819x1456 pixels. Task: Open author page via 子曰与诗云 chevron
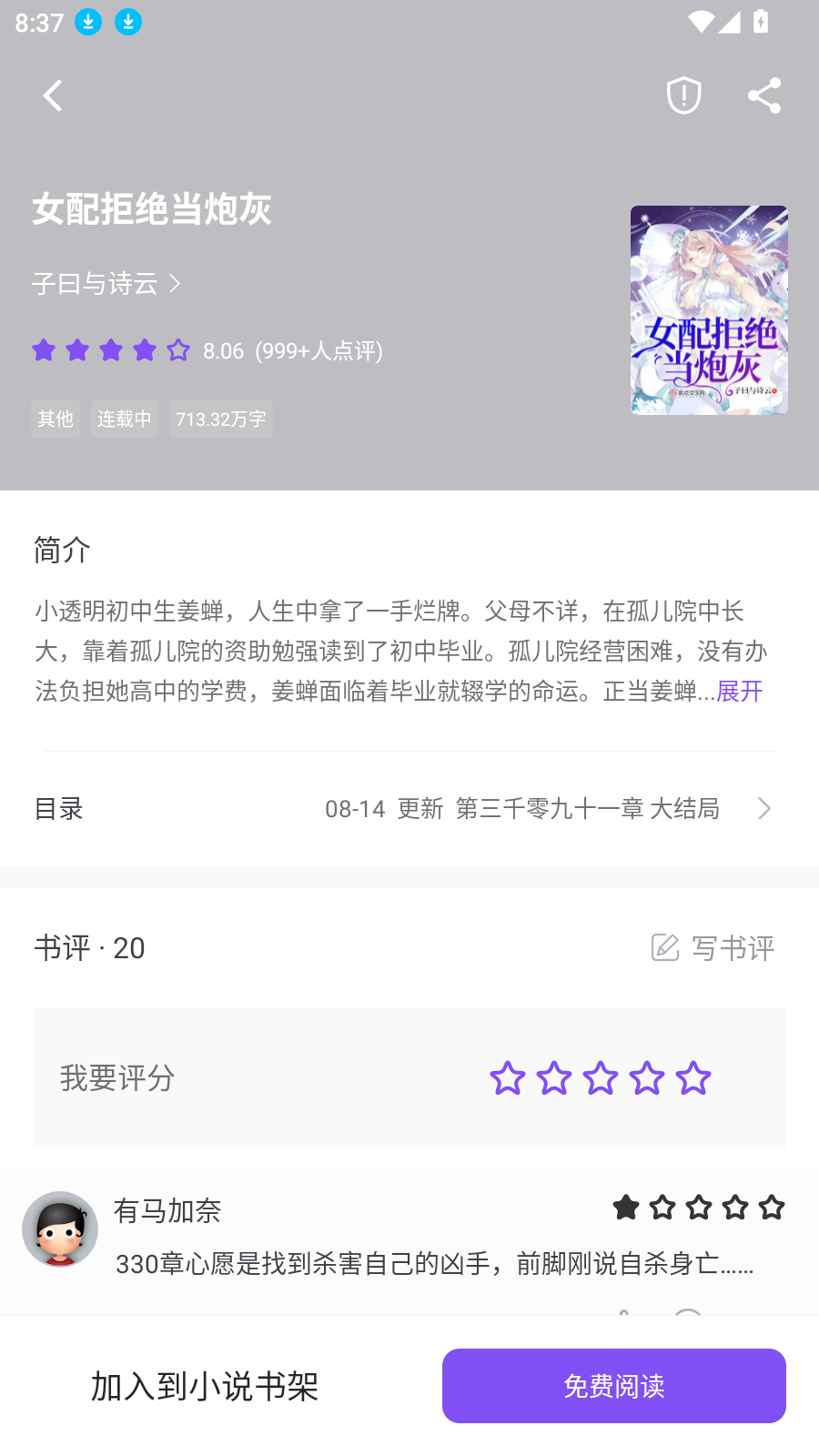click(177, 284)
